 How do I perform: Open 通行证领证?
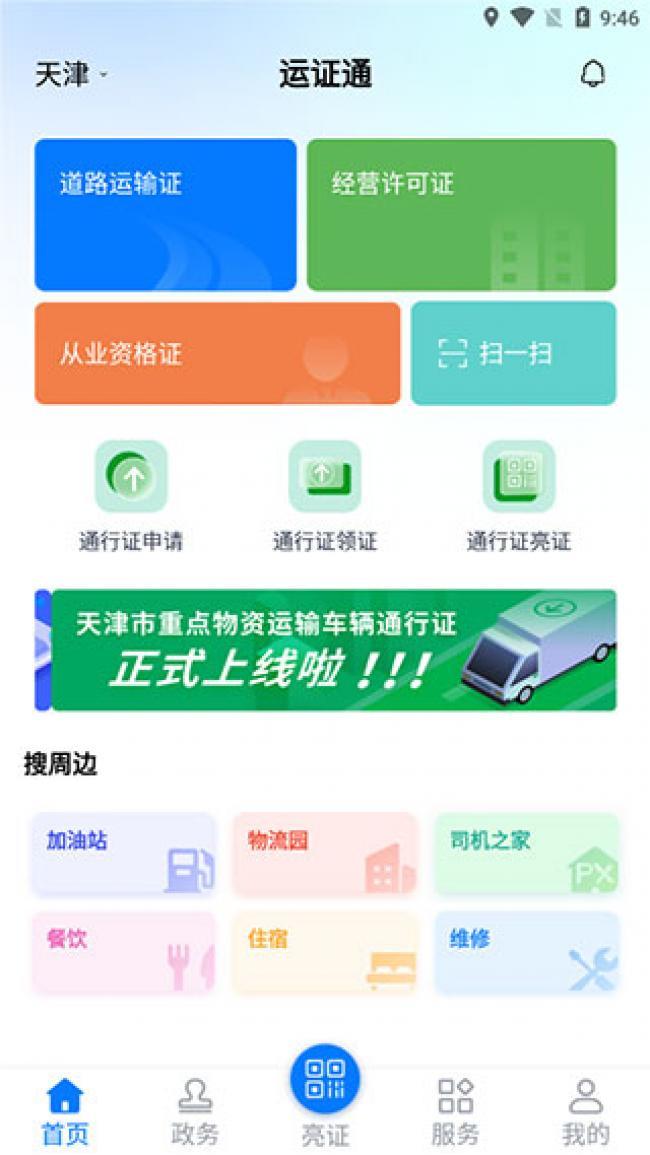(325, 497)
